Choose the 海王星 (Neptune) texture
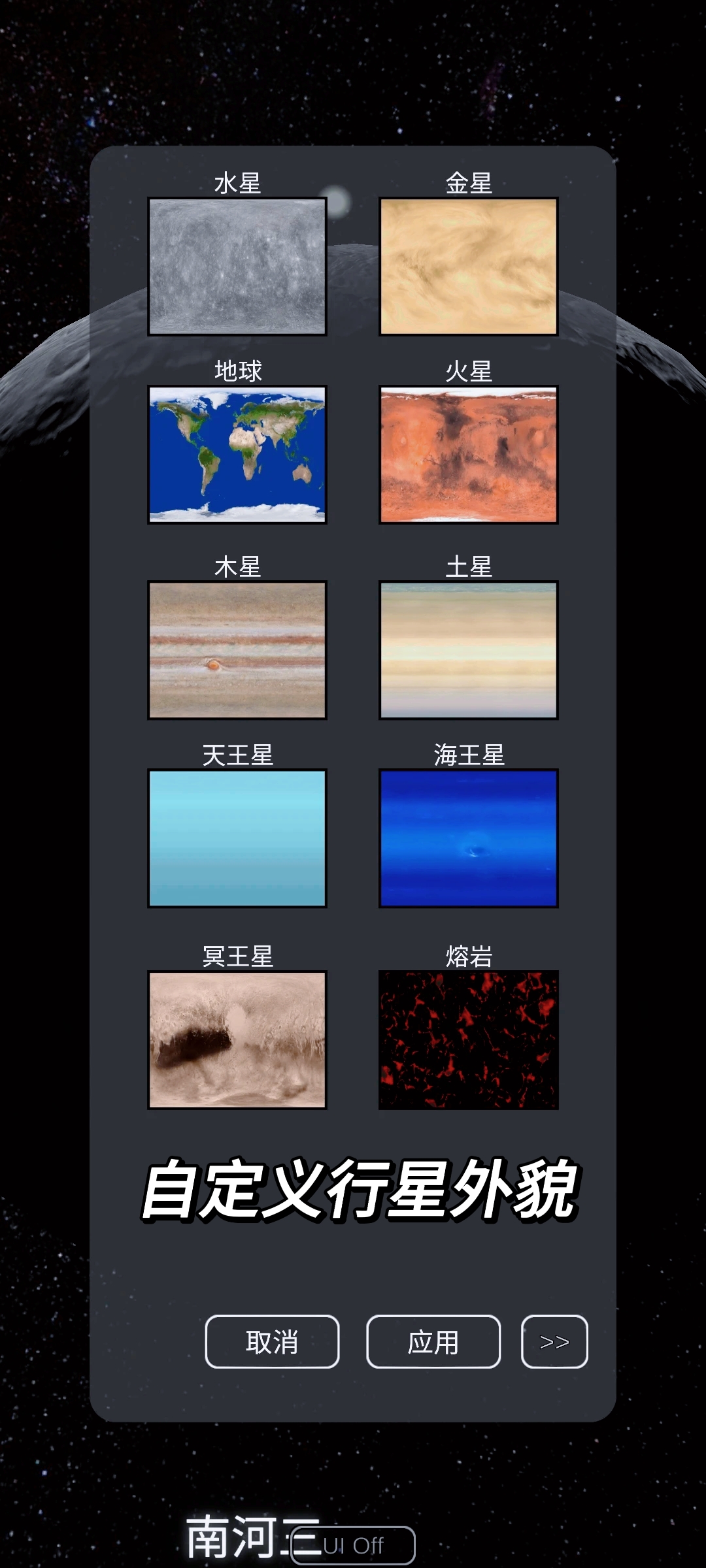This screenshot has height=1568, width=706. 469,838
